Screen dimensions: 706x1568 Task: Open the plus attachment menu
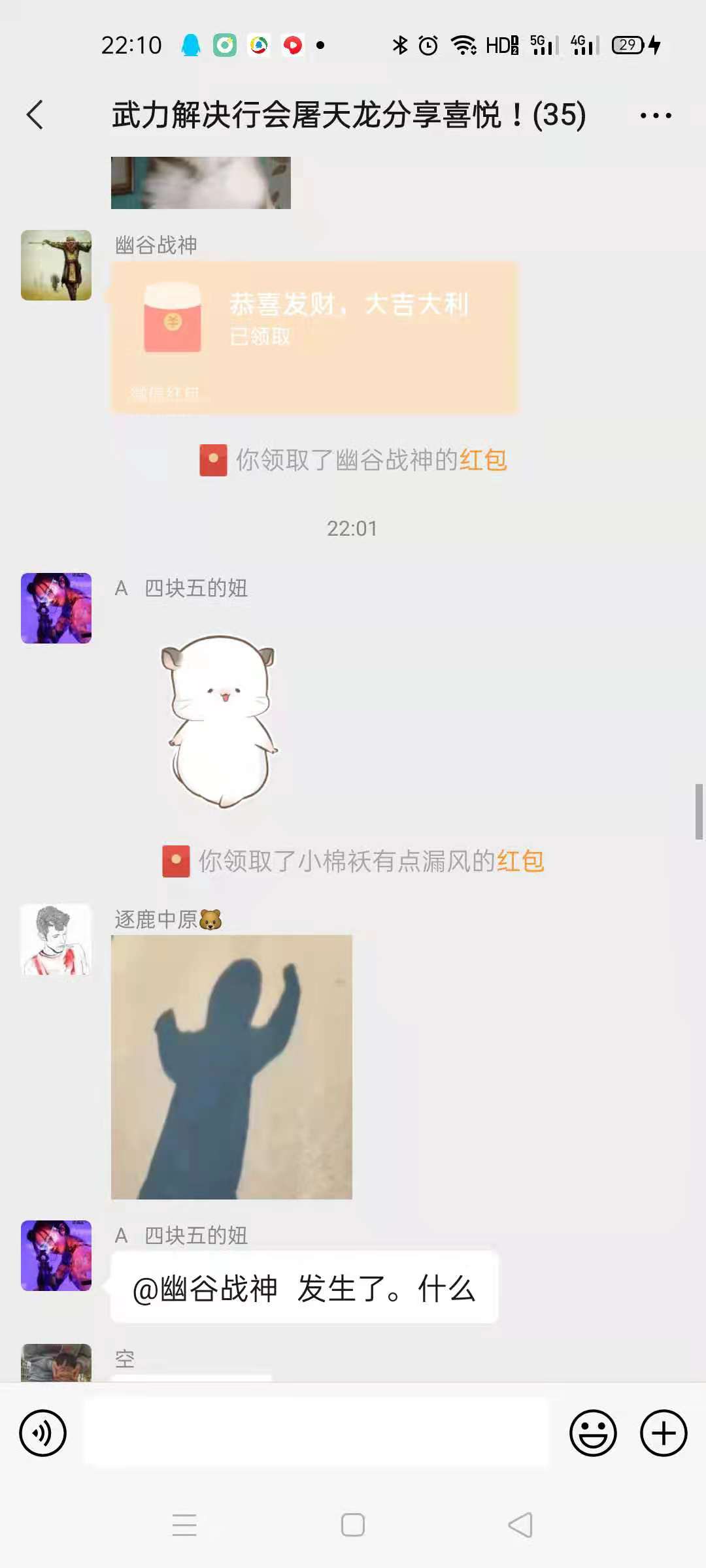point(664,1433)
